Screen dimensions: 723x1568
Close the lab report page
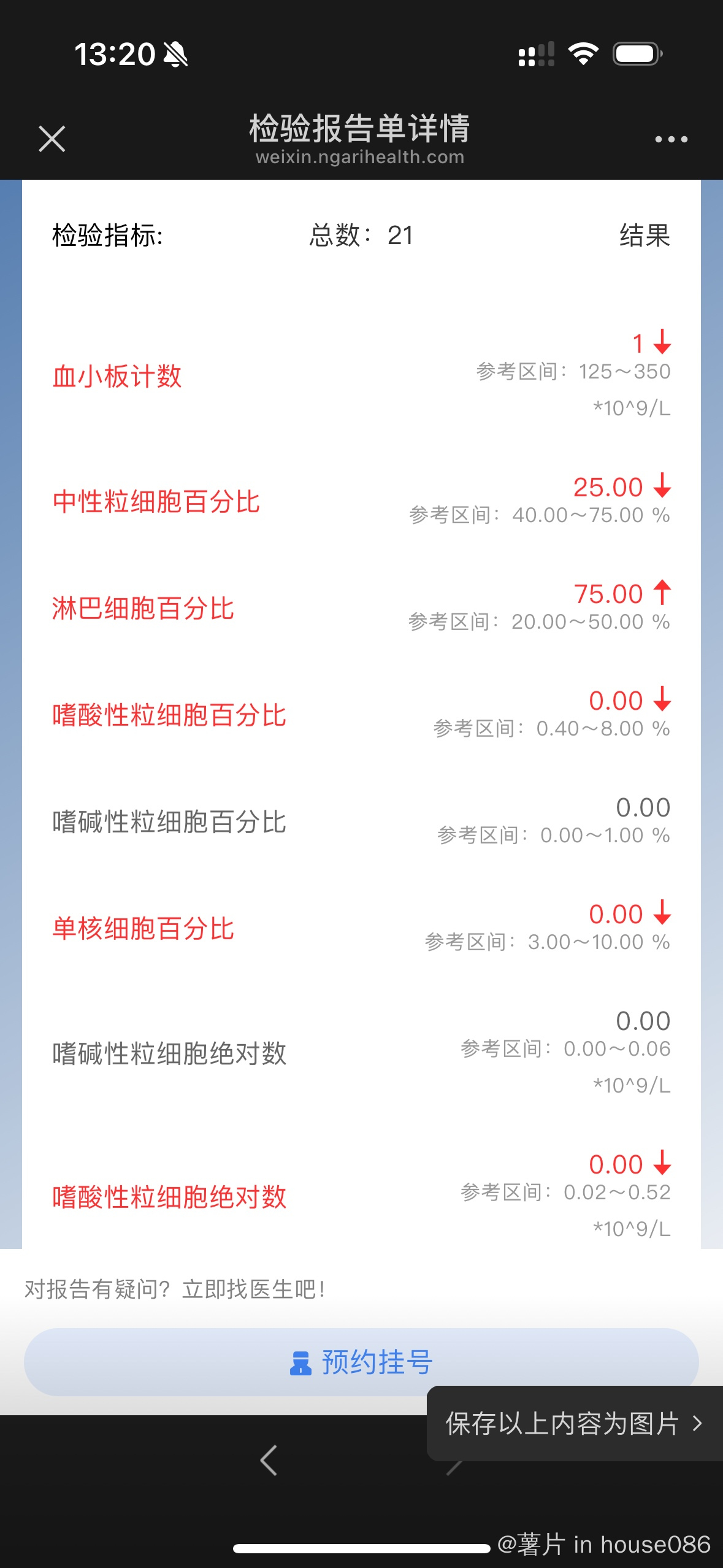pyautogui.click(x=52, y=139)
